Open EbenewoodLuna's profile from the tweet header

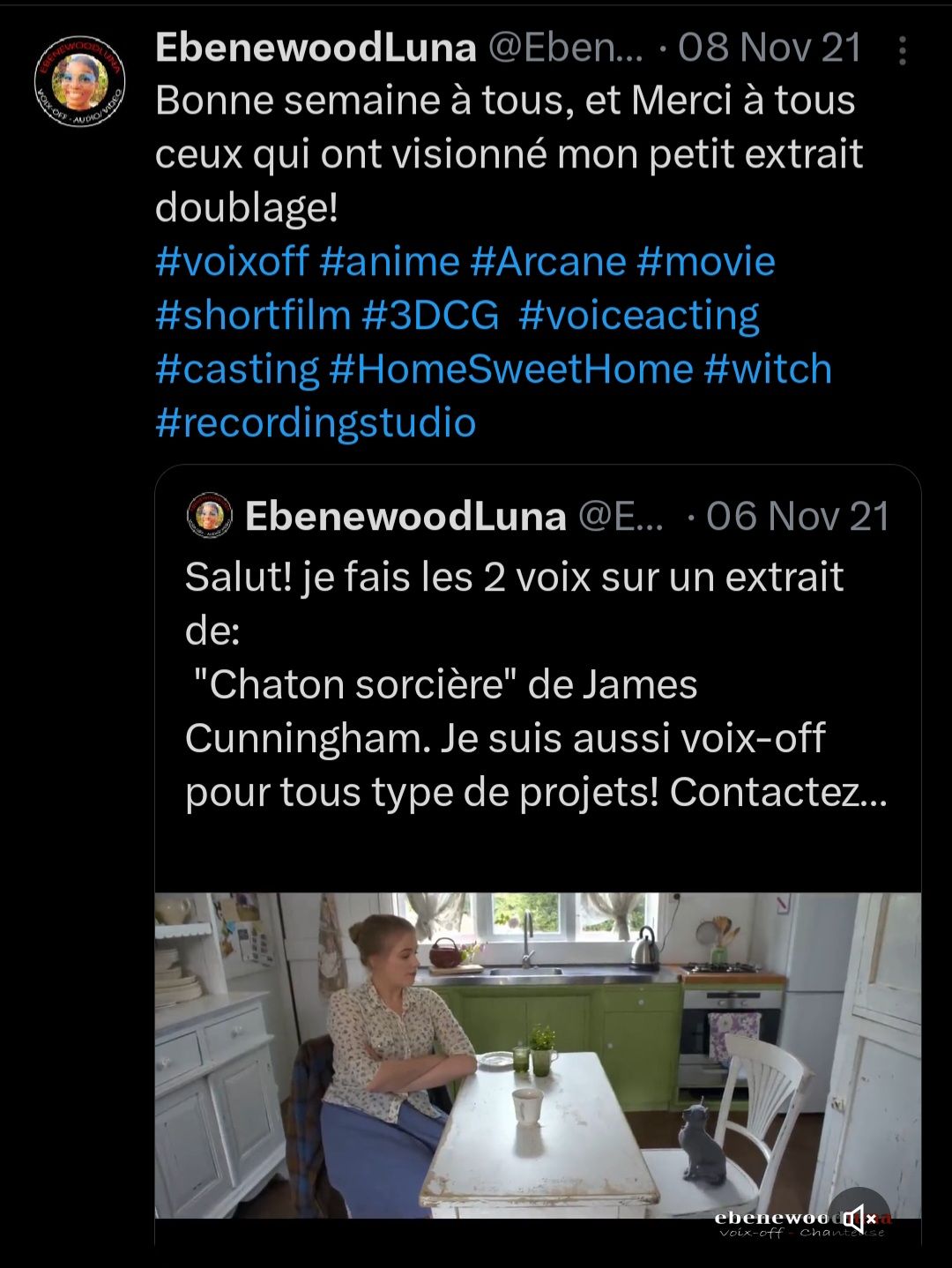(x=316, y=48)
